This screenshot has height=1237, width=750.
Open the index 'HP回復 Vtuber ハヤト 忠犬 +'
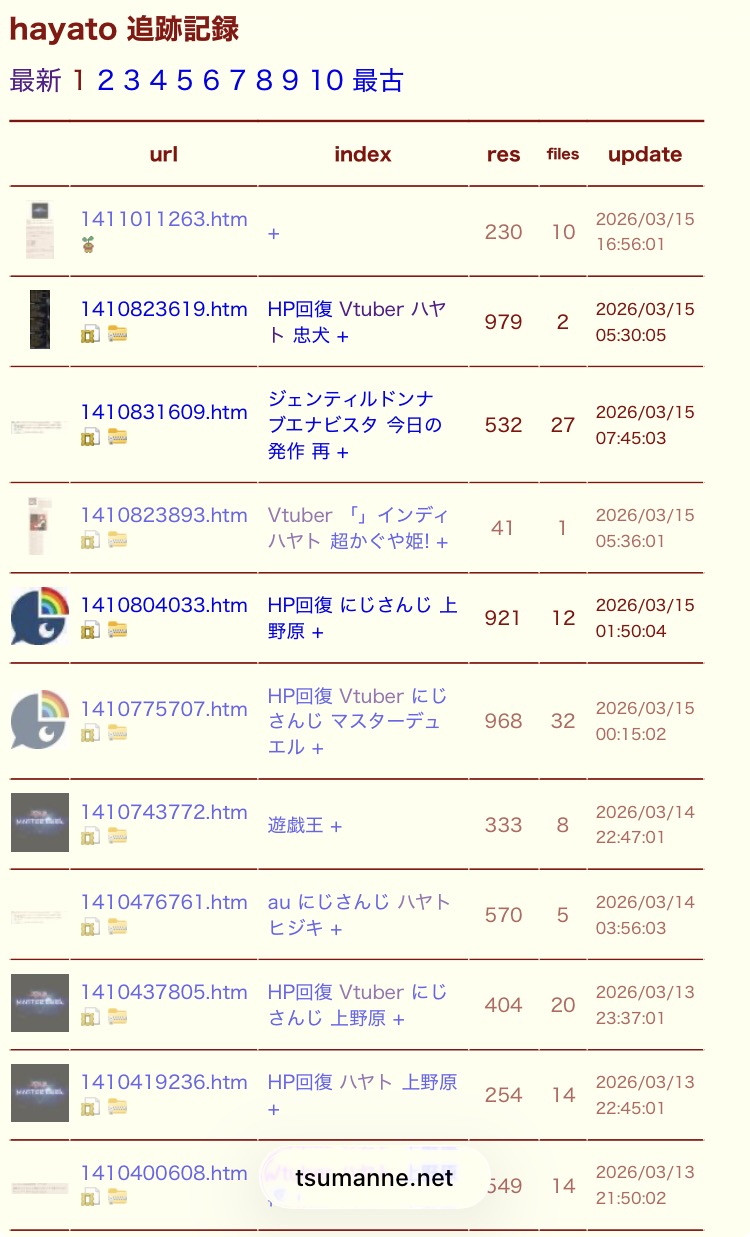[356, 322]
